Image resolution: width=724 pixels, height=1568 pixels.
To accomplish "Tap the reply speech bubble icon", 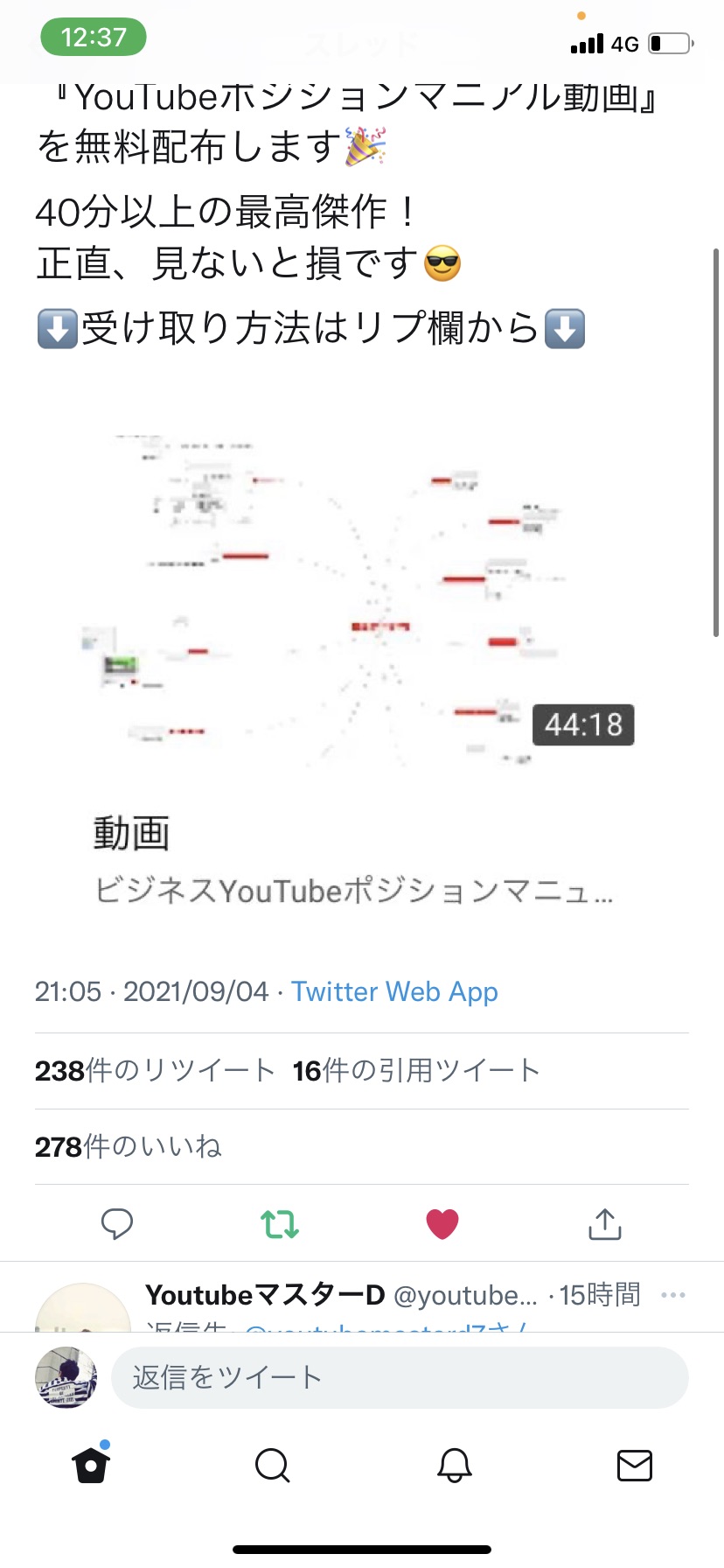I will pos(117,1223).
